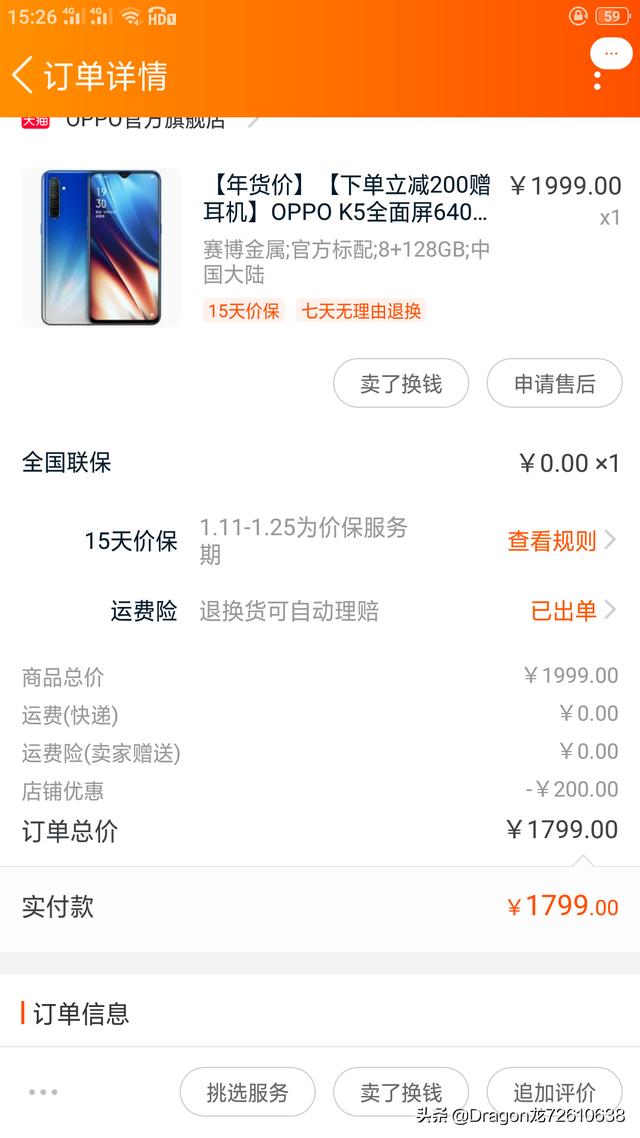This screenshot has height=1138, width=640.
Task: Go back from 订单详情 page
Action: (24, 75)
